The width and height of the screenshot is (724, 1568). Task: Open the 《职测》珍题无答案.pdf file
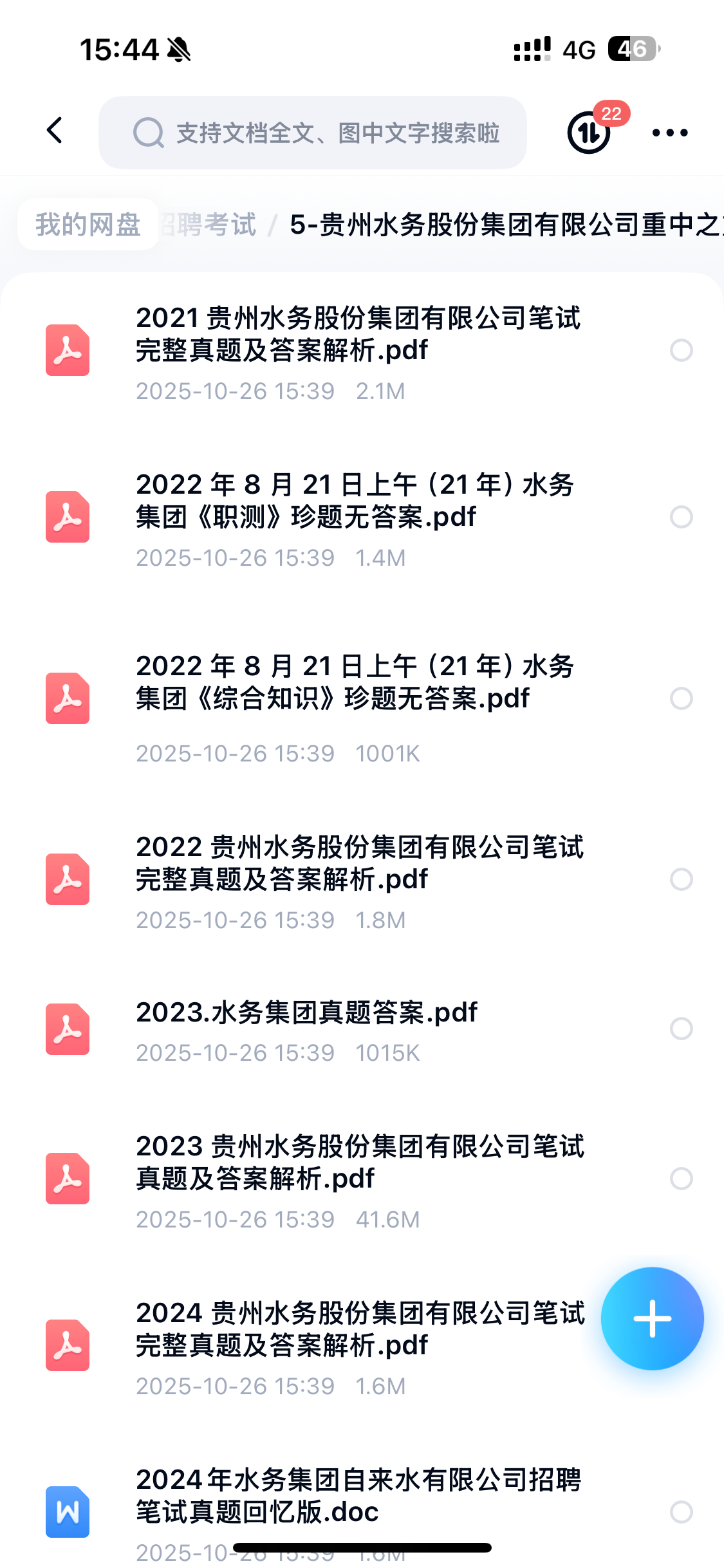pos(355,501)
